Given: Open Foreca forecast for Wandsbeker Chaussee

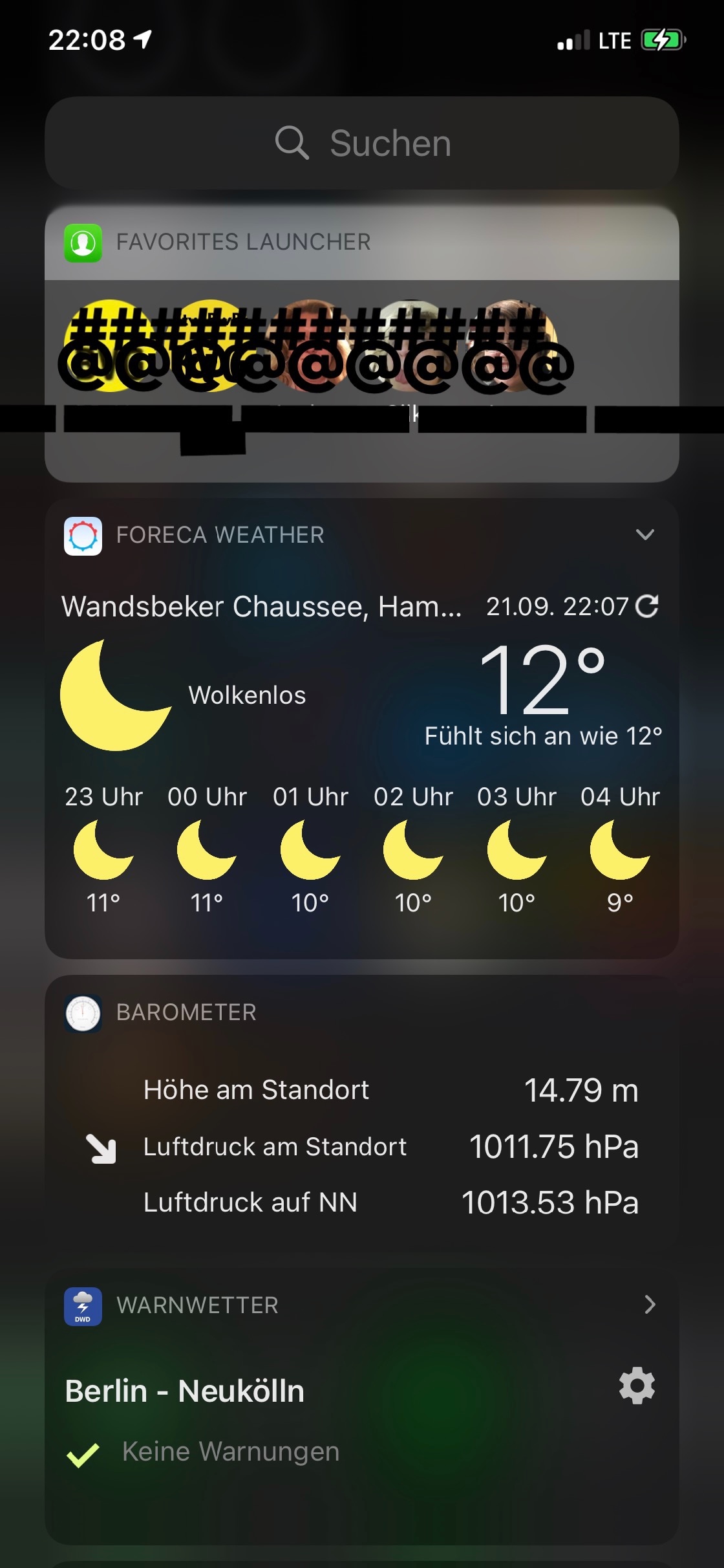Looking at the screenshot, I should pyautogui.click(x=261, y=607).
